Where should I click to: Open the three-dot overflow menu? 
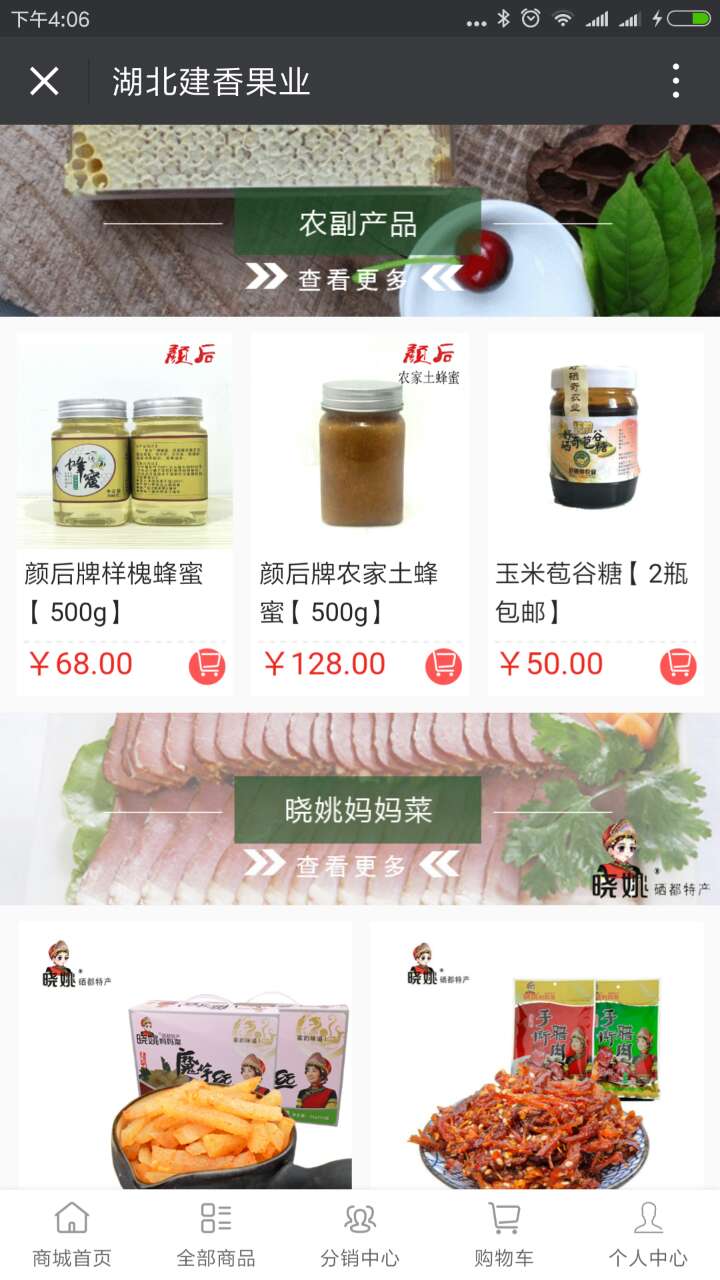[x=676, y=81]
